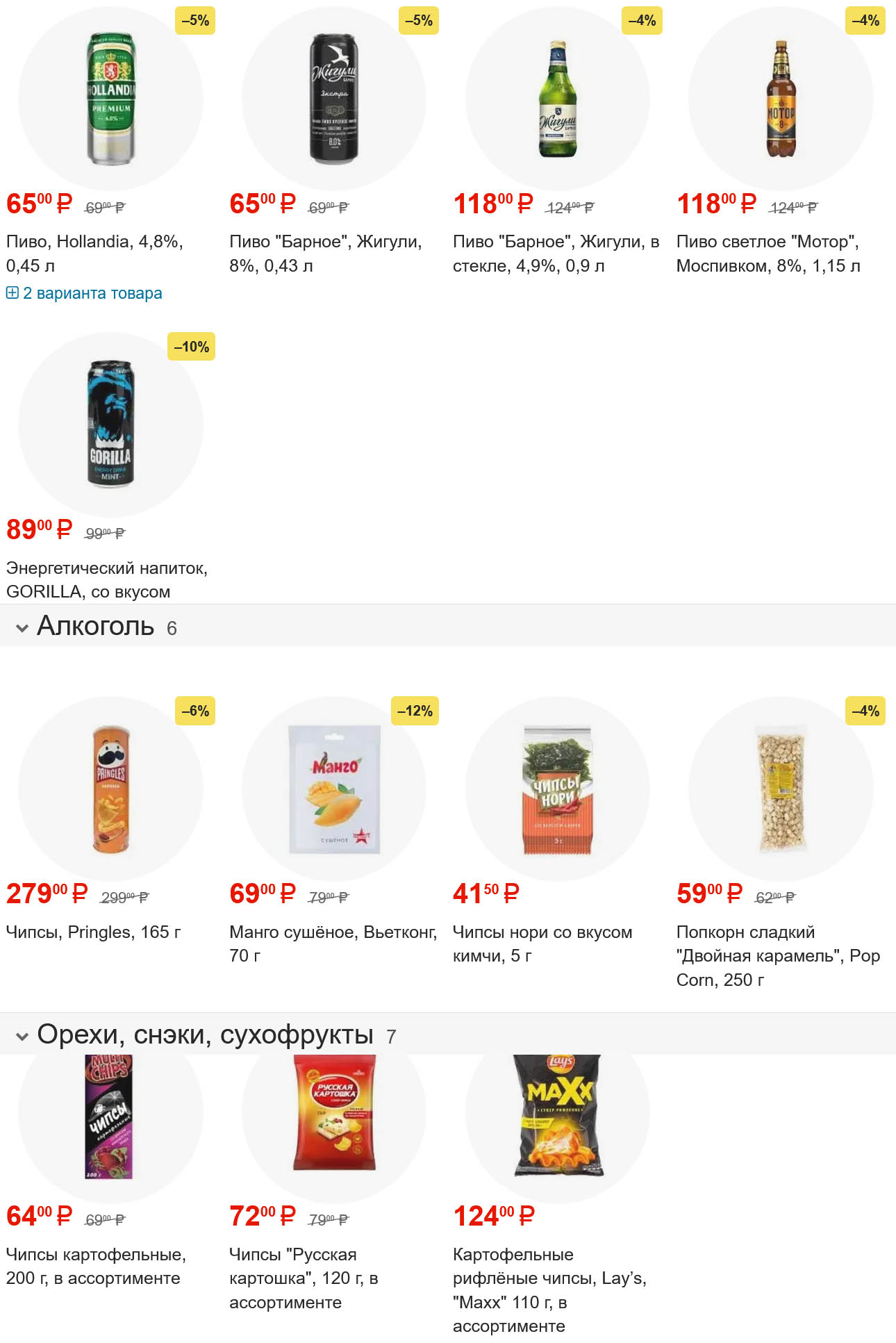The image size is (896, 1343).
Task: Open the Hollandia 4,8% beer product
Action: (x=110, y=99)
